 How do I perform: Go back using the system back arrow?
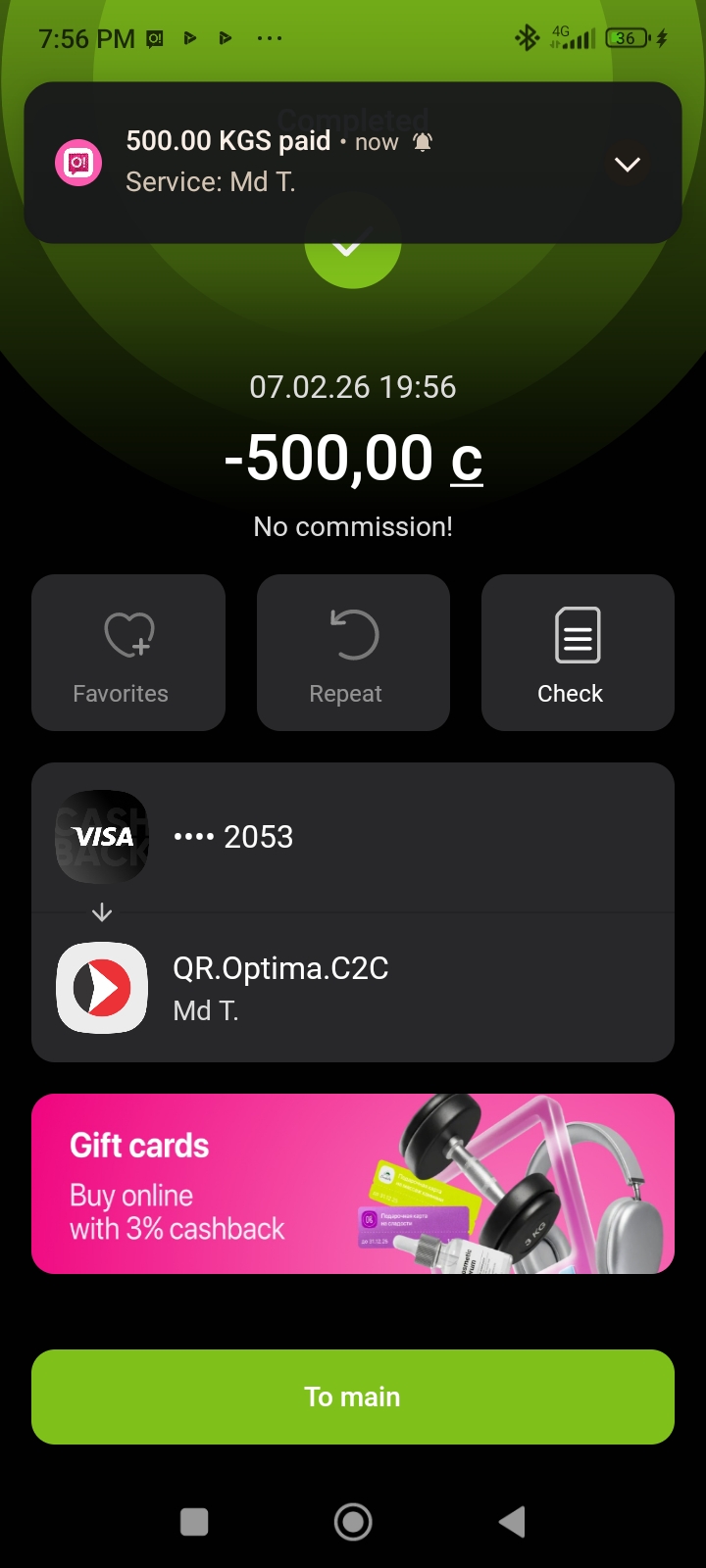[x=512, y=1522]
